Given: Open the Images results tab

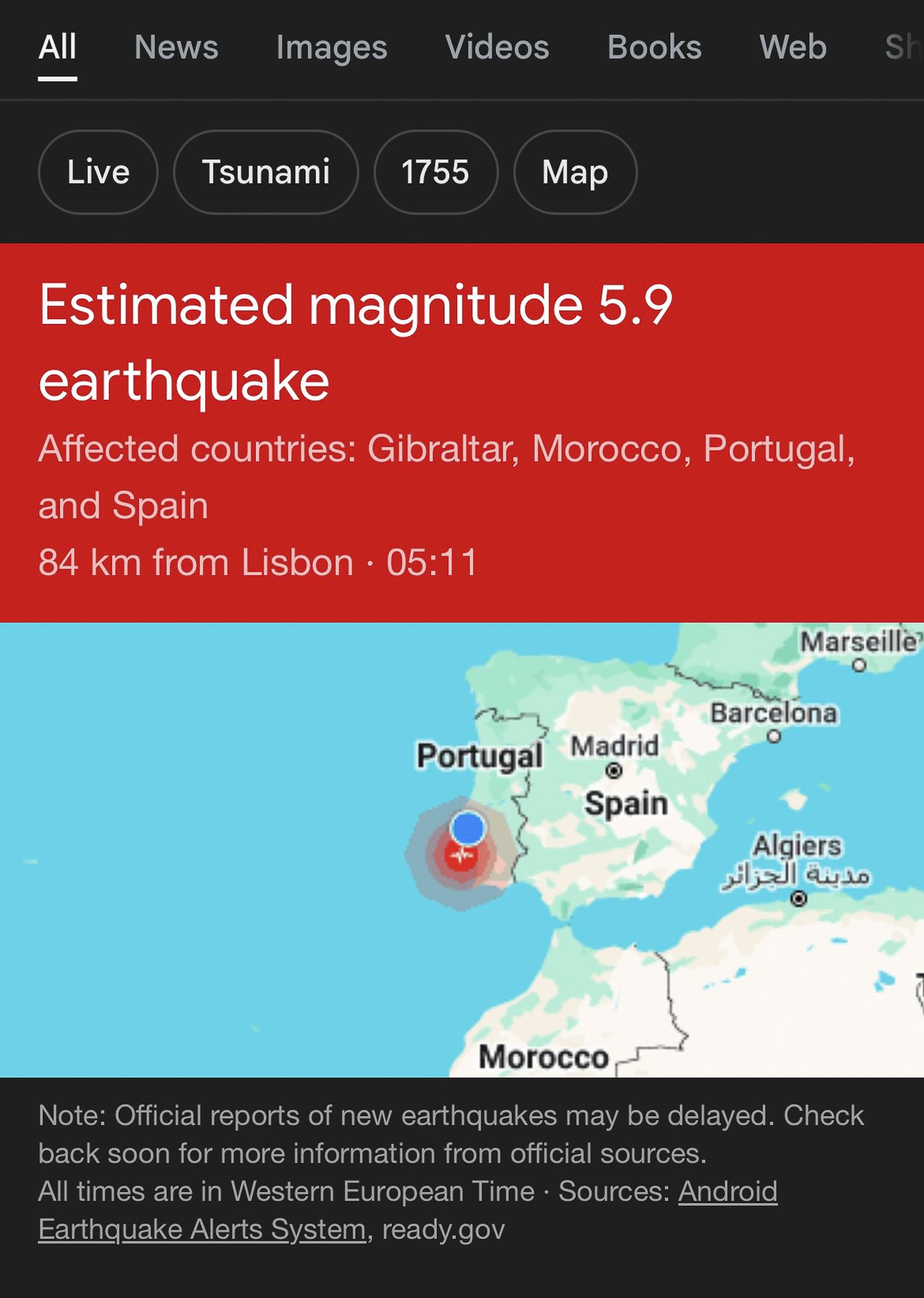Looking at the screenshot, I should [332, 47].
